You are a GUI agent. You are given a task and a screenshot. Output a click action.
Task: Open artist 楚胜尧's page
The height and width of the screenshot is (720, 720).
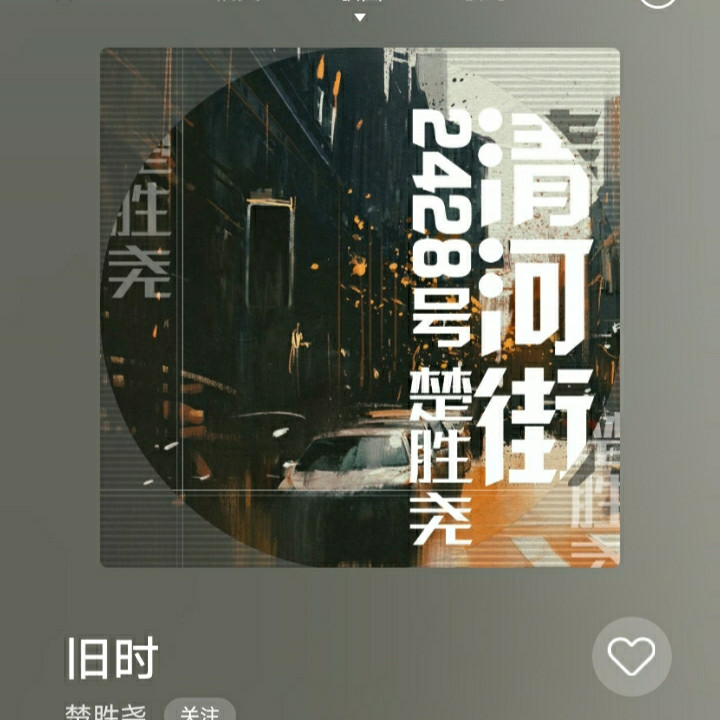pyautogui.click(x=105, y=712)
